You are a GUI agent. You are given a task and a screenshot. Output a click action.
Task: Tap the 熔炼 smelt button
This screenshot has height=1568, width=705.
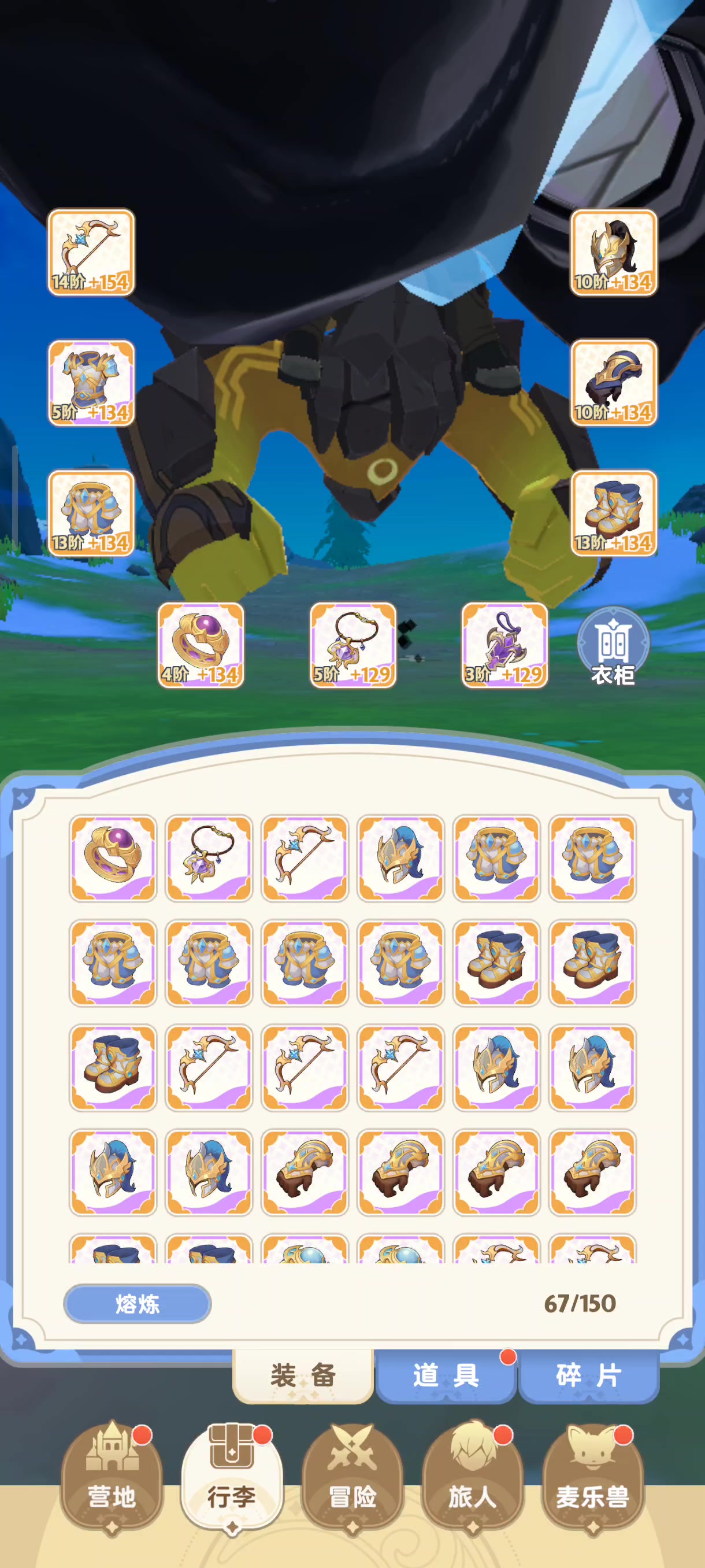(138, 1303)
